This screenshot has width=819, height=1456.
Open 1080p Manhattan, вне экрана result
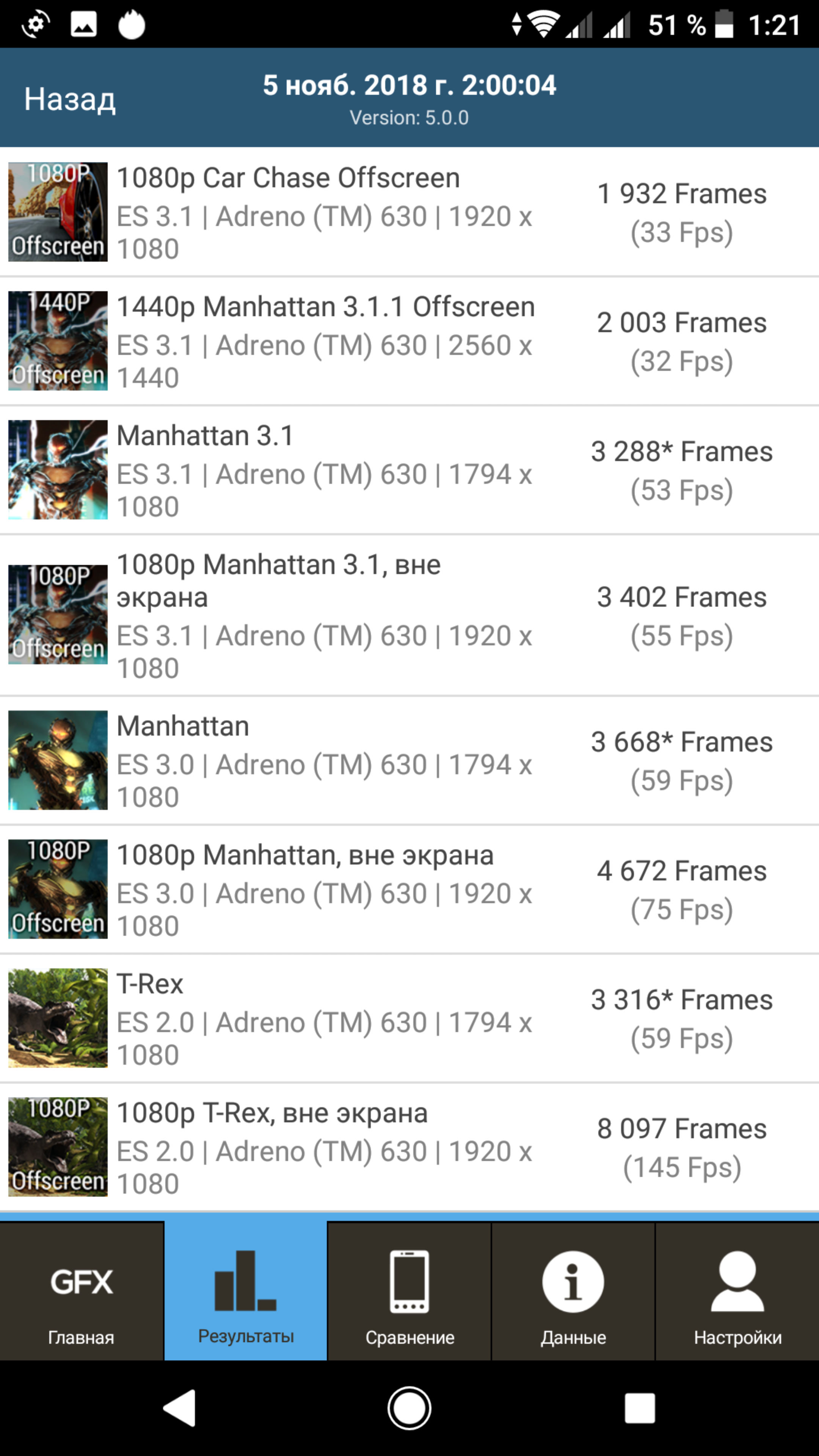pyautogui.click(x=409, y=889)
